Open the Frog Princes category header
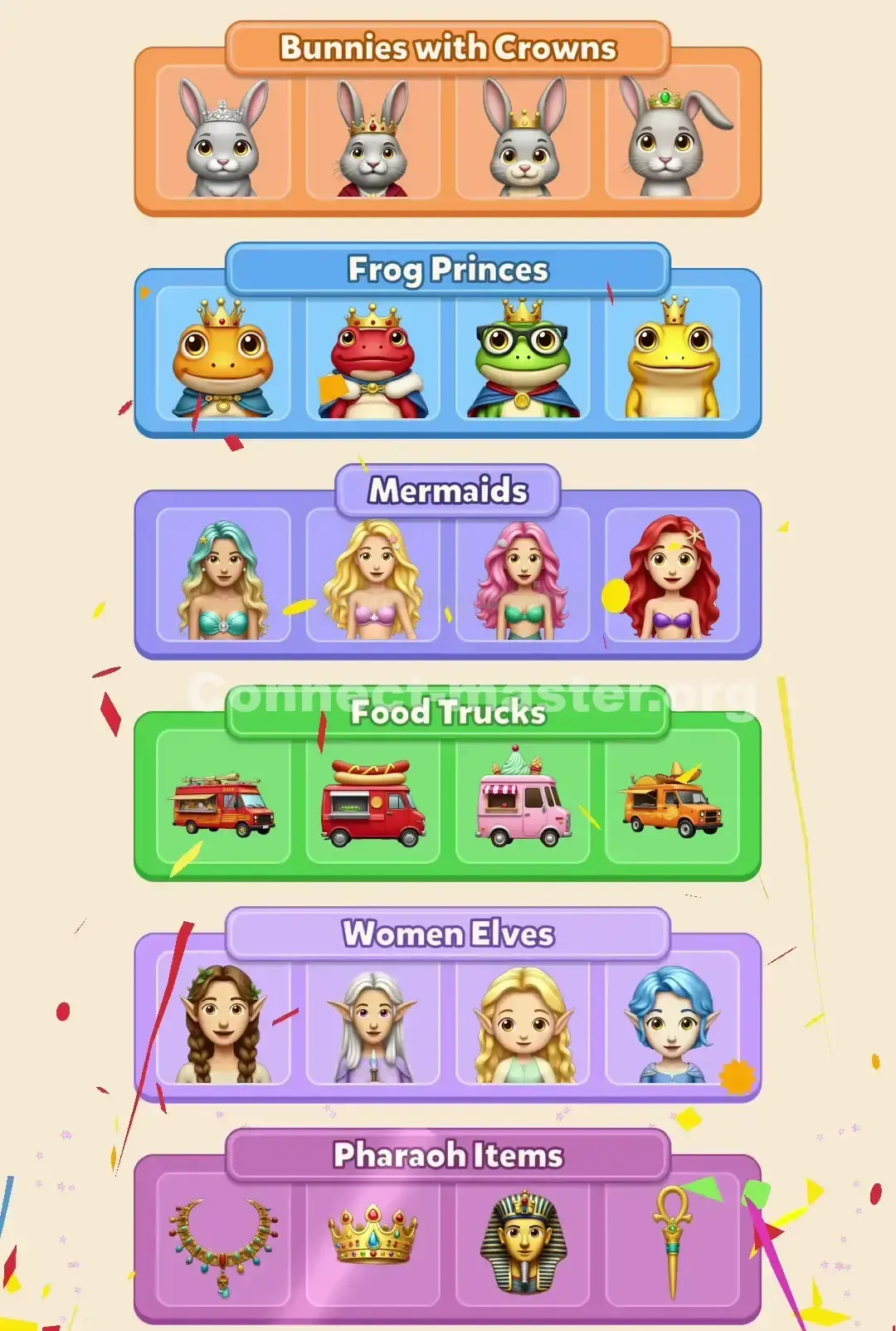 [448, 268]
